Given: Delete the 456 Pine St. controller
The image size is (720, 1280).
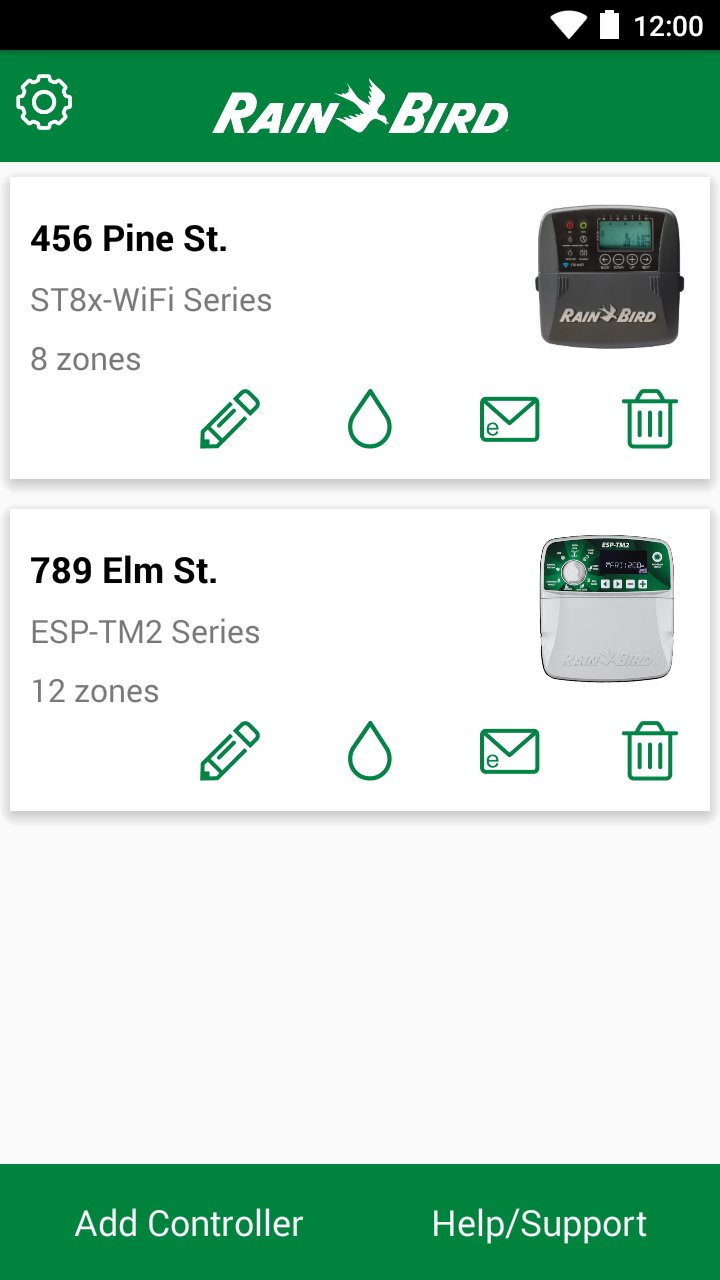Looking at the screenshot, I should tap(650, 419).
